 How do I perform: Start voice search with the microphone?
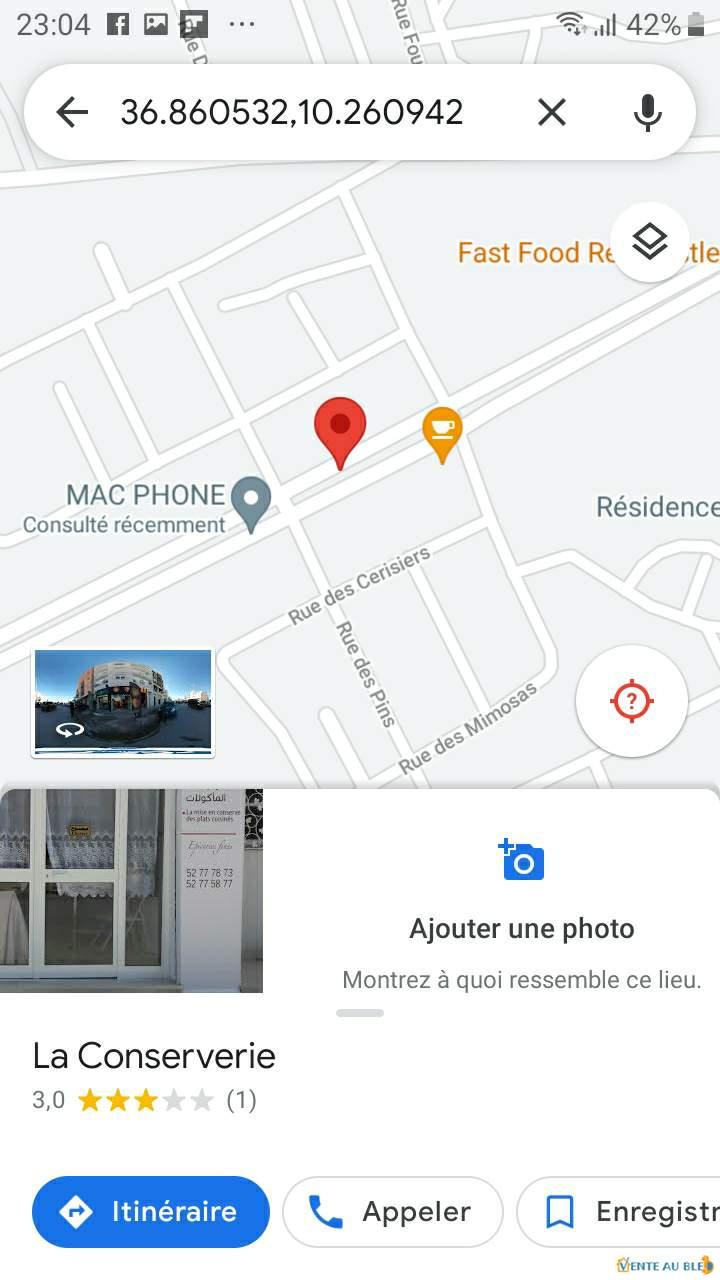tap(648, 112)
